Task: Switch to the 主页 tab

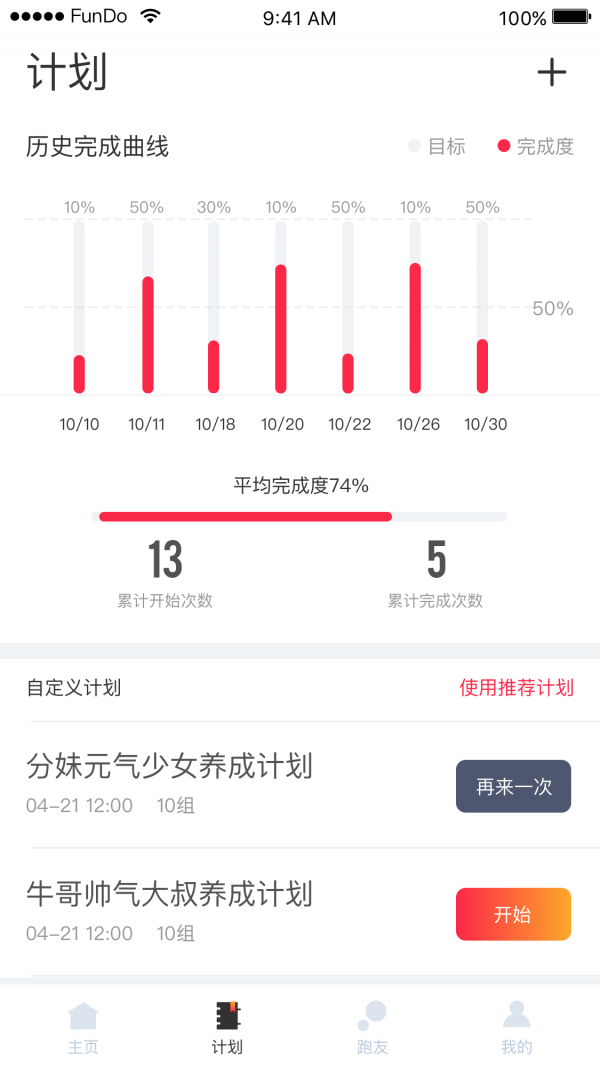Action: coord(83,1027)
